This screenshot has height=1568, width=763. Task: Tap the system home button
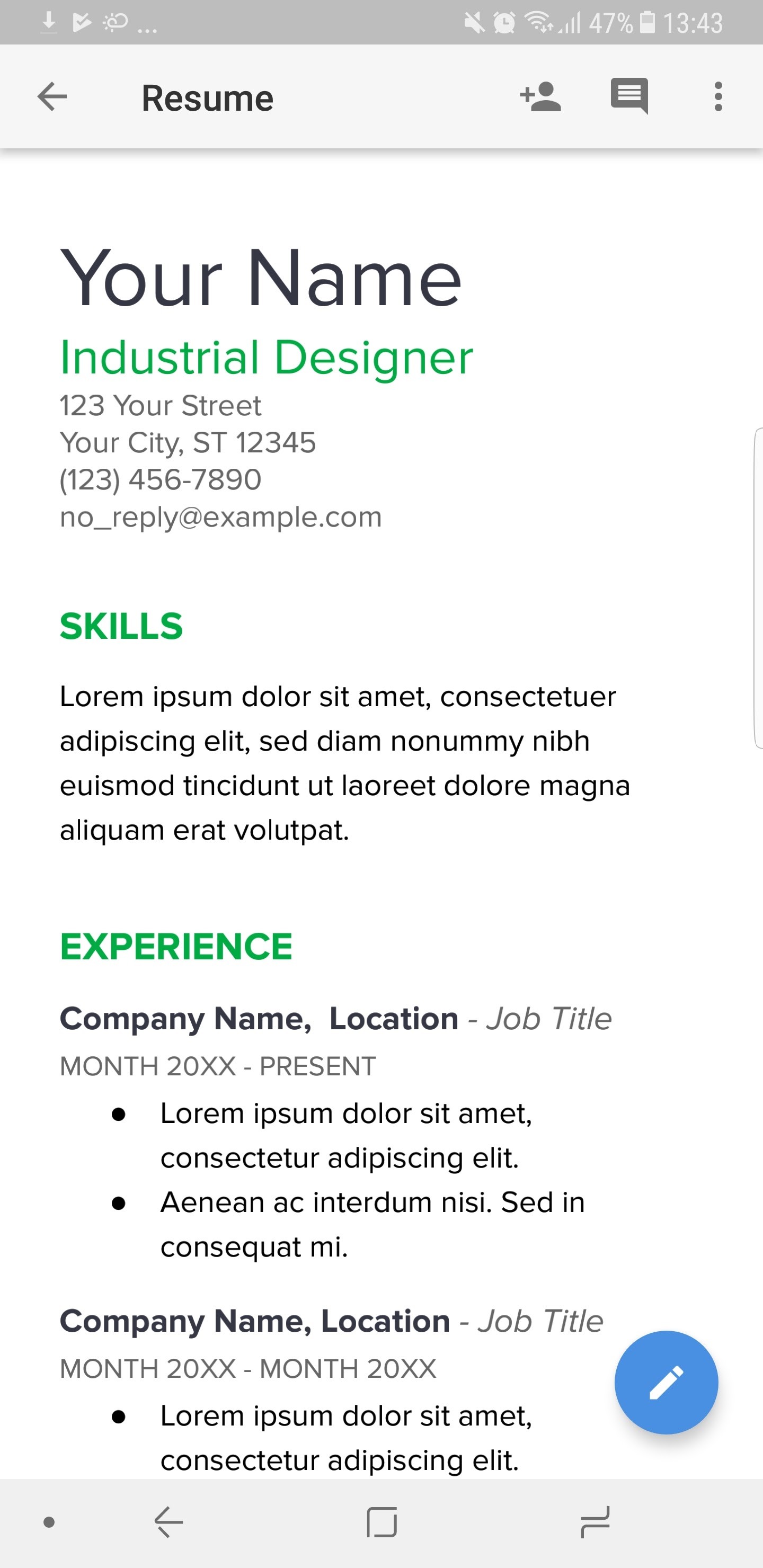pos(382,1522)
